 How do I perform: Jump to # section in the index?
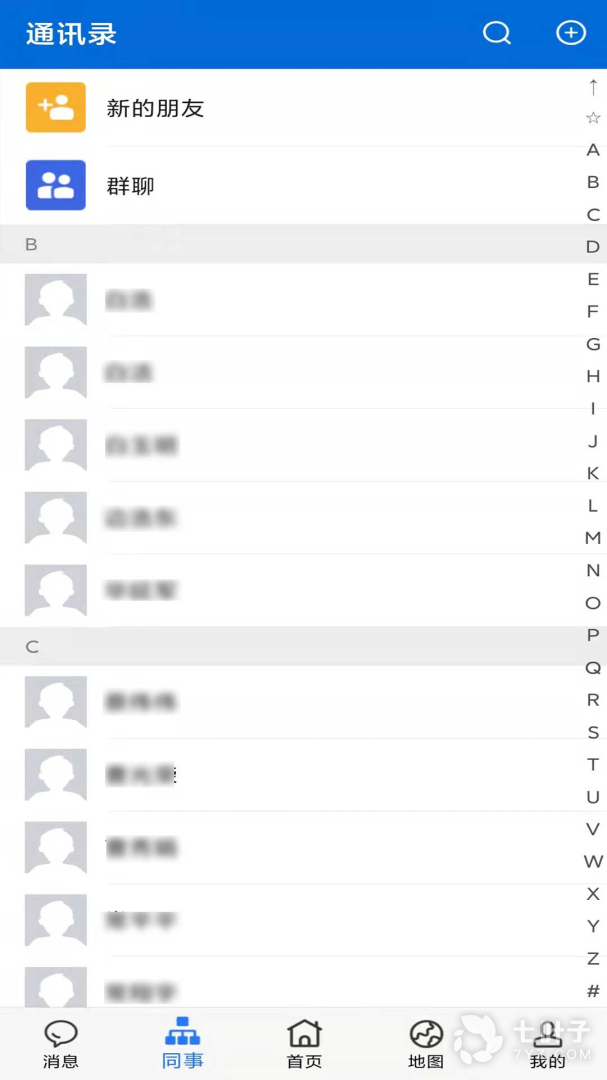point(593,991)
